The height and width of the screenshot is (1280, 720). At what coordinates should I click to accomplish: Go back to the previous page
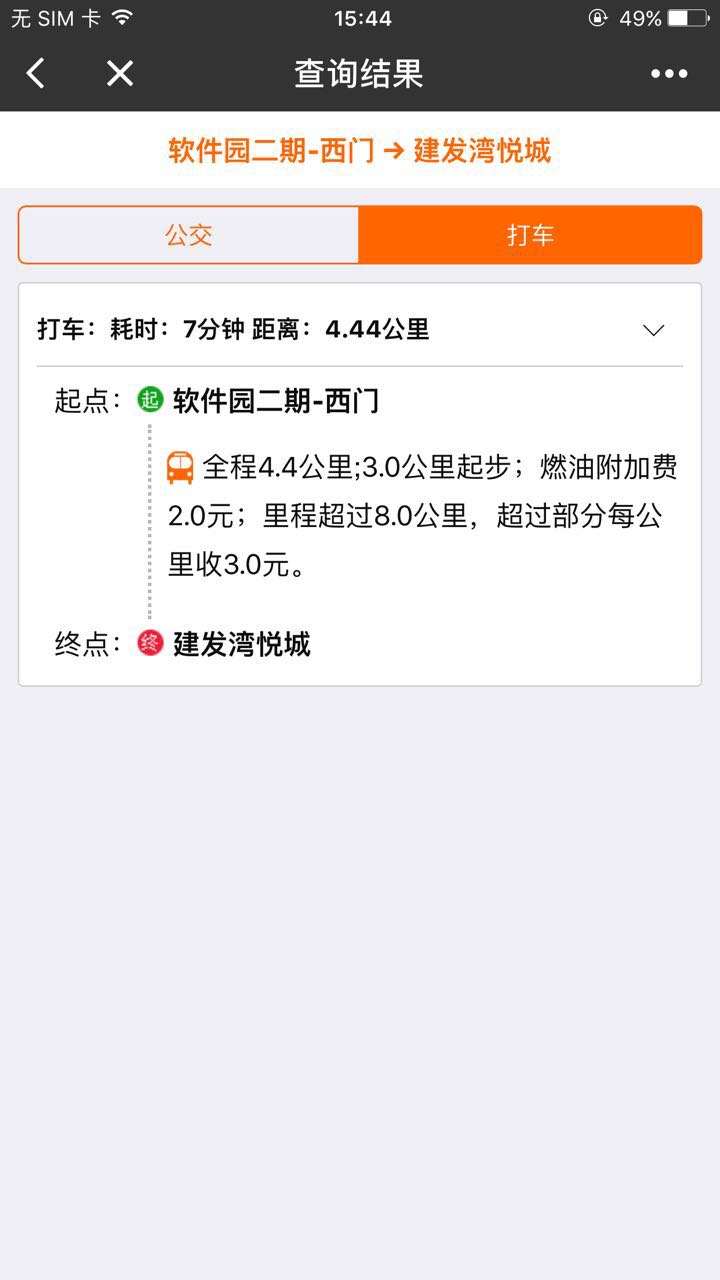[x=36, y=73]
